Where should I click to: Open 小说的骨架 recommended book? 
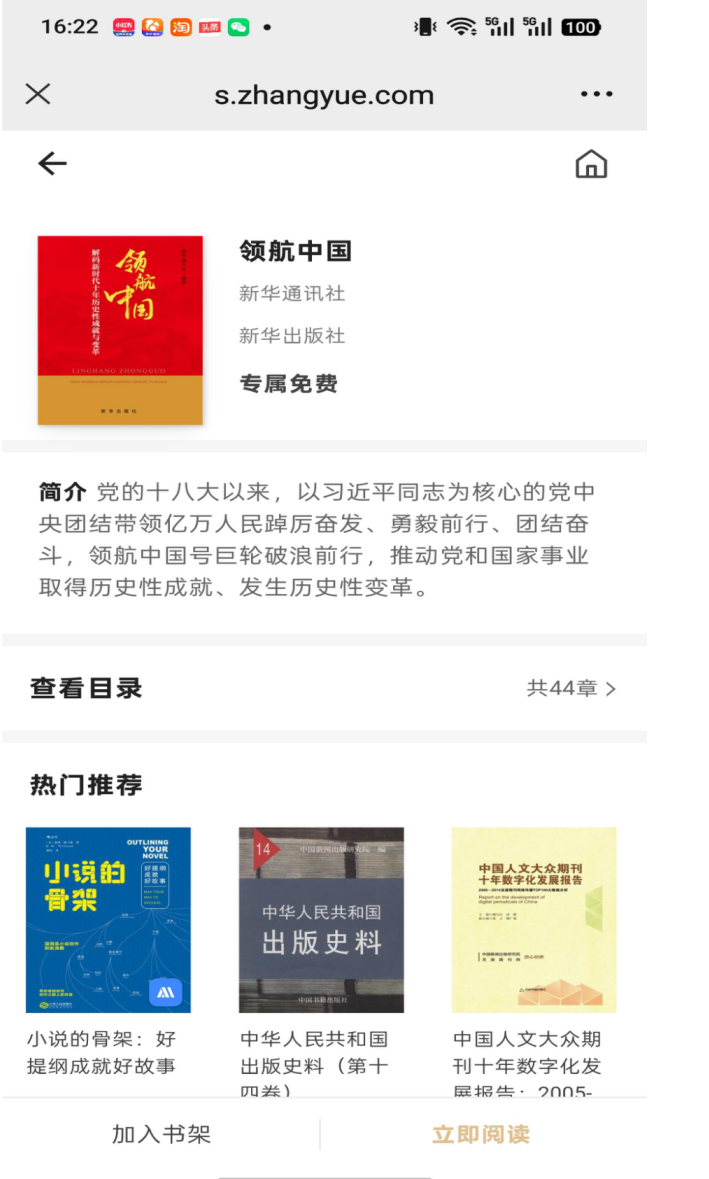click(108, 920)
